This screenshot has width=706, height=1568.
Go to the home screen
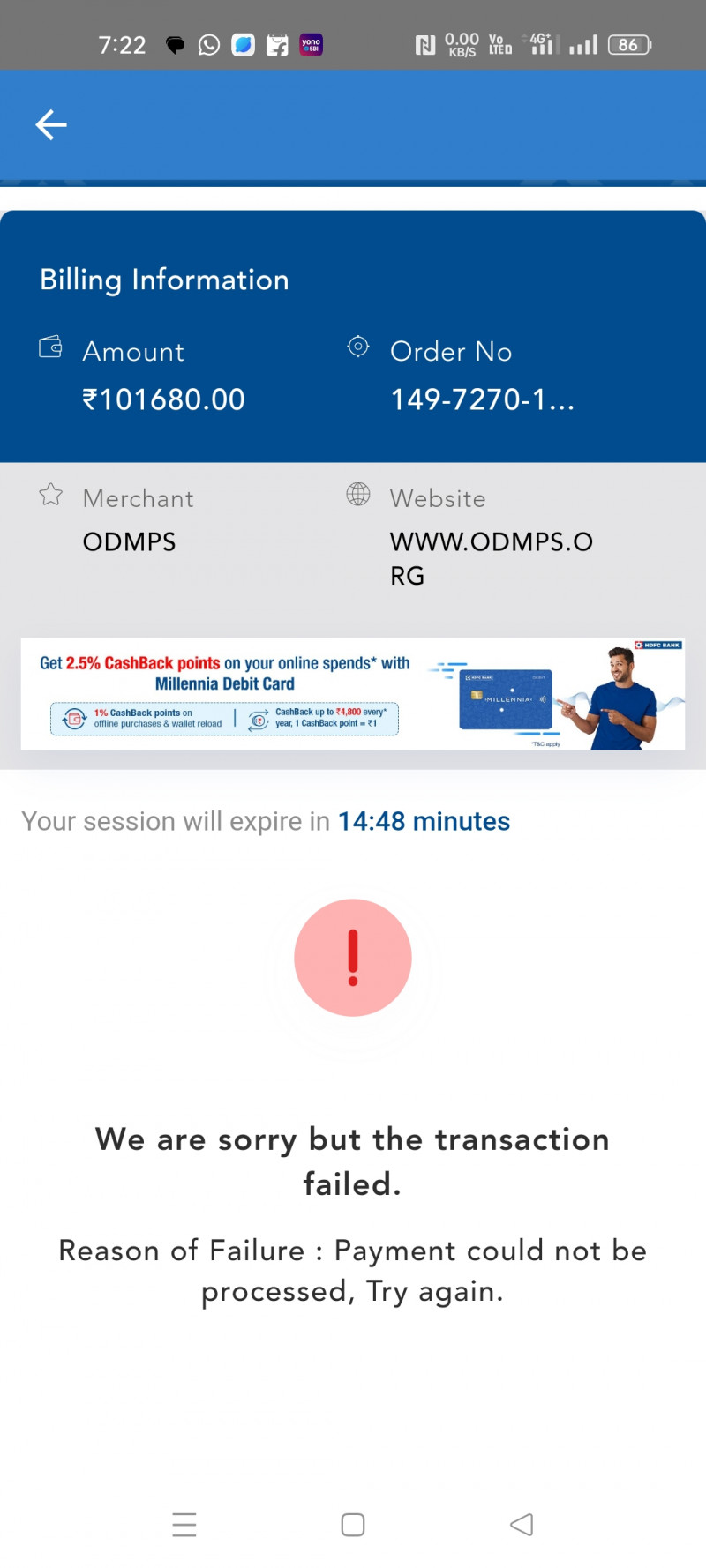tap(353, 1524)
